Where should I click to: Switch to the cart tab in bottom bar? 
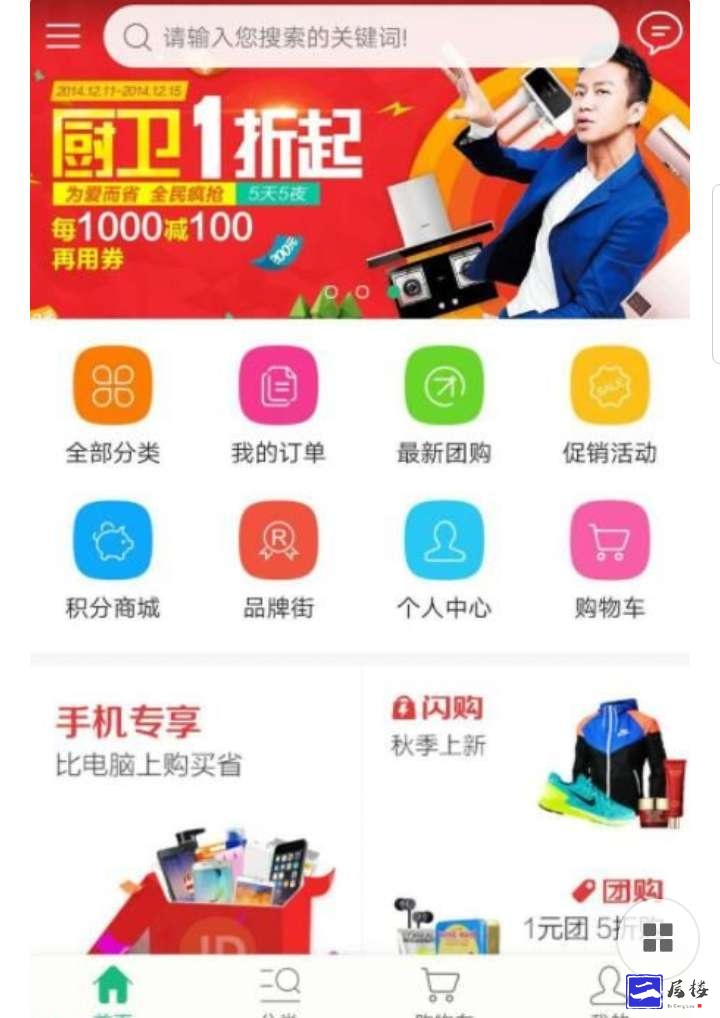pos(440,987)
